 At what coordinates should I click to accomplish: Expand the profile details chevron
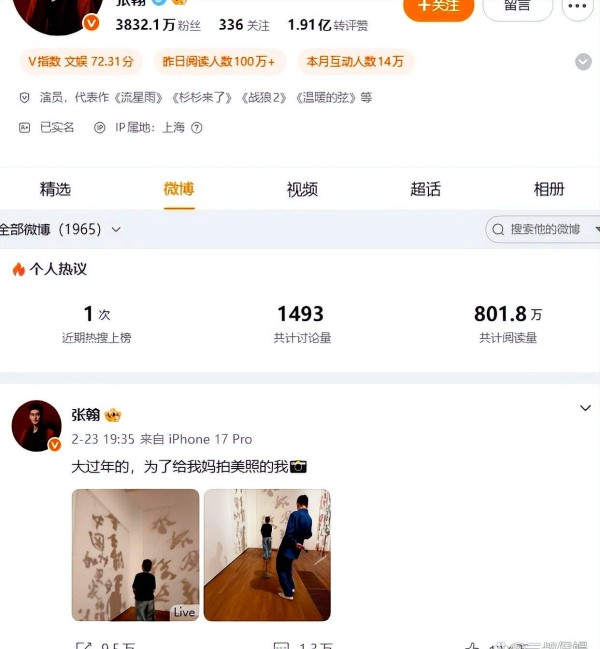point(583,62)
